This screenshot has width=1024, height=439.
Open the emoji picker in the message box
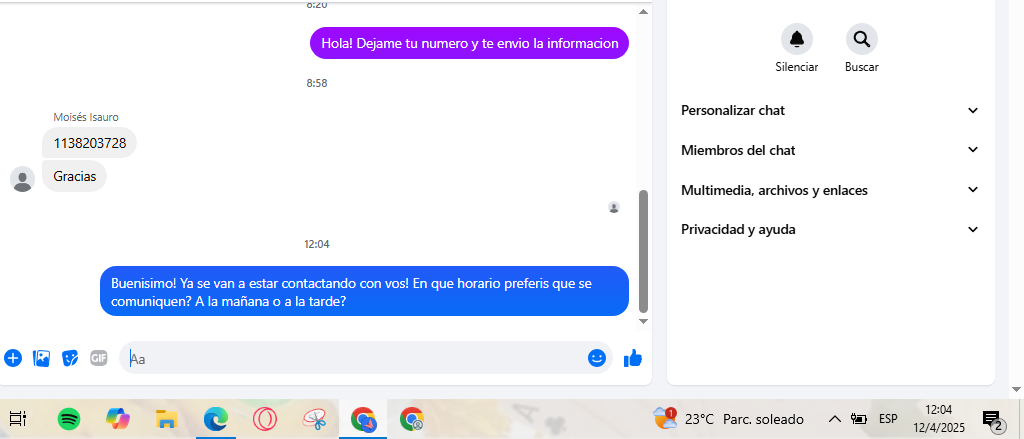[597, 358]
